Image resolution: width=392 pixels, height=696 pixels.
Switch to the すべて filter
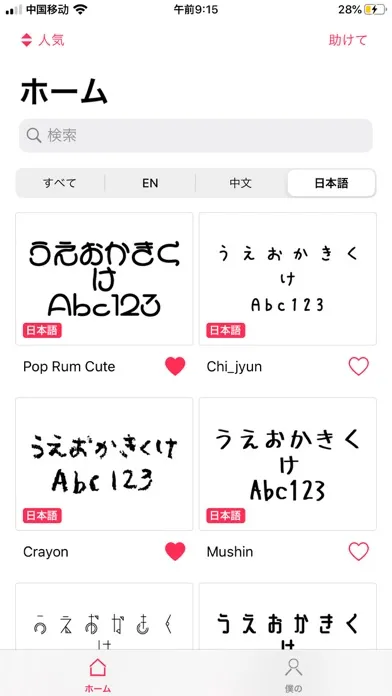(60, 183)
